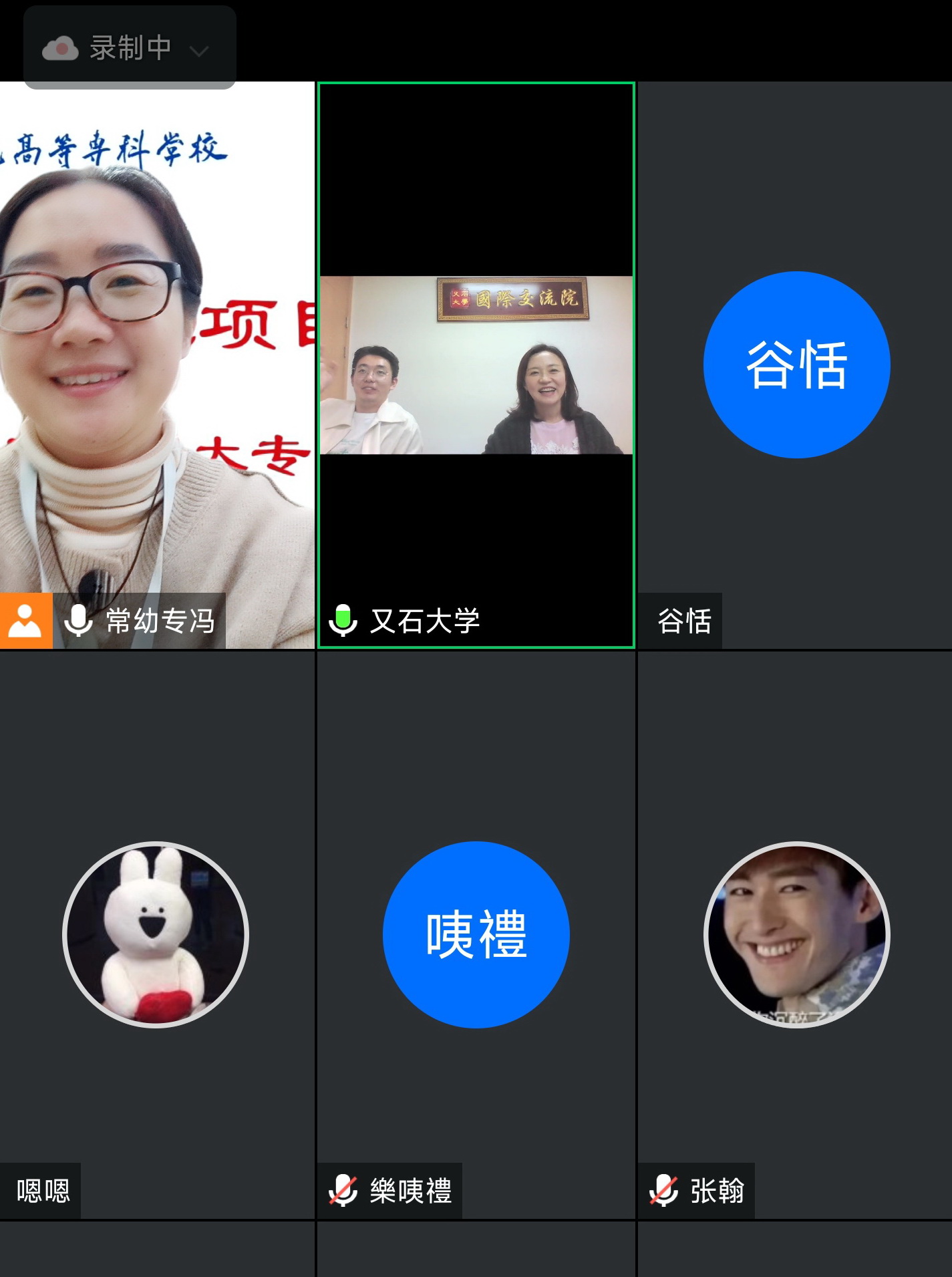The height and width of the screenshot is (1277, 952).
Task: Open the 又石大学 video tile
Action: tap(476, 365)
